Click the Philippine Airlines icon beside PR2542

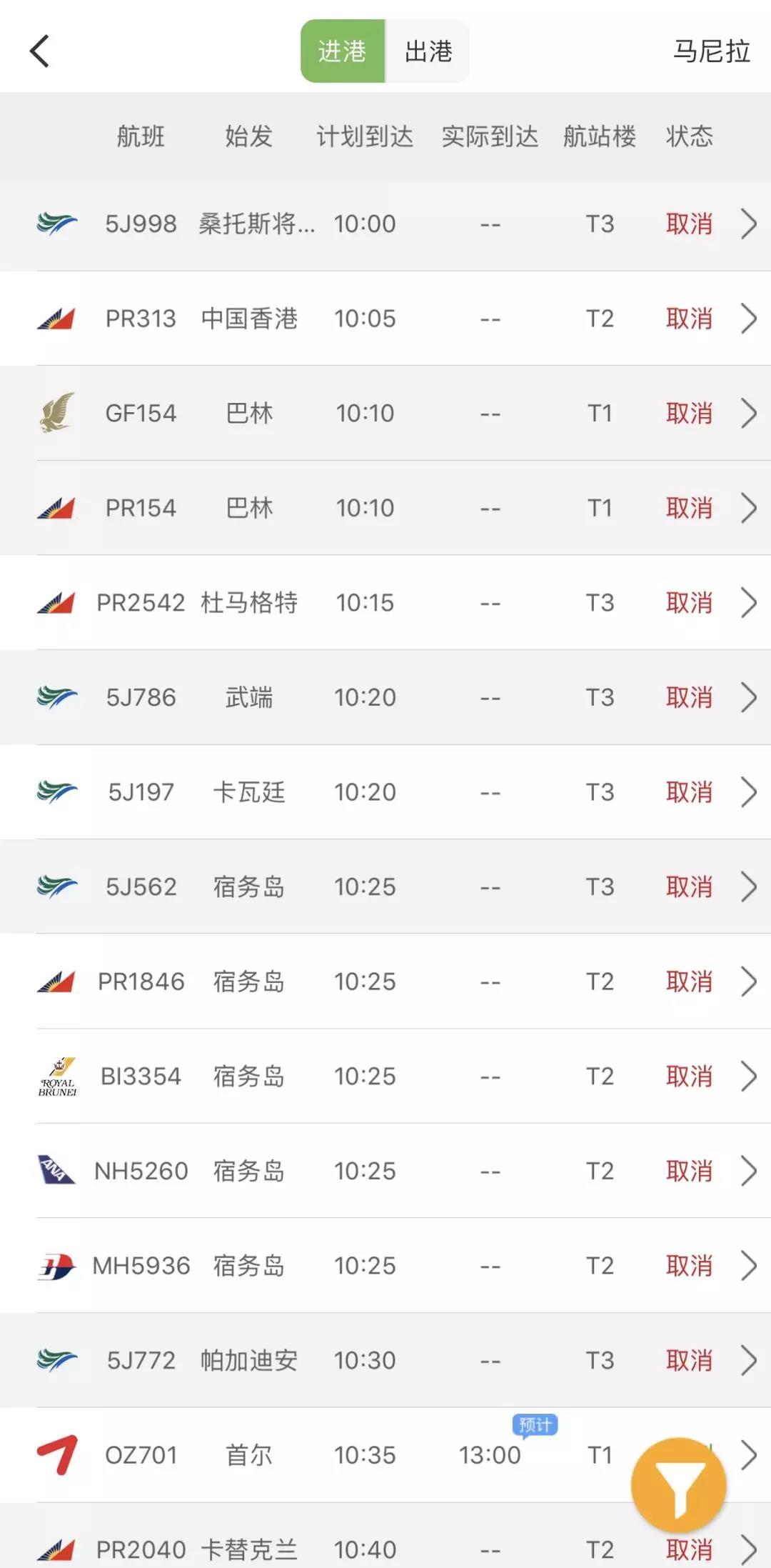coord(57,602)
